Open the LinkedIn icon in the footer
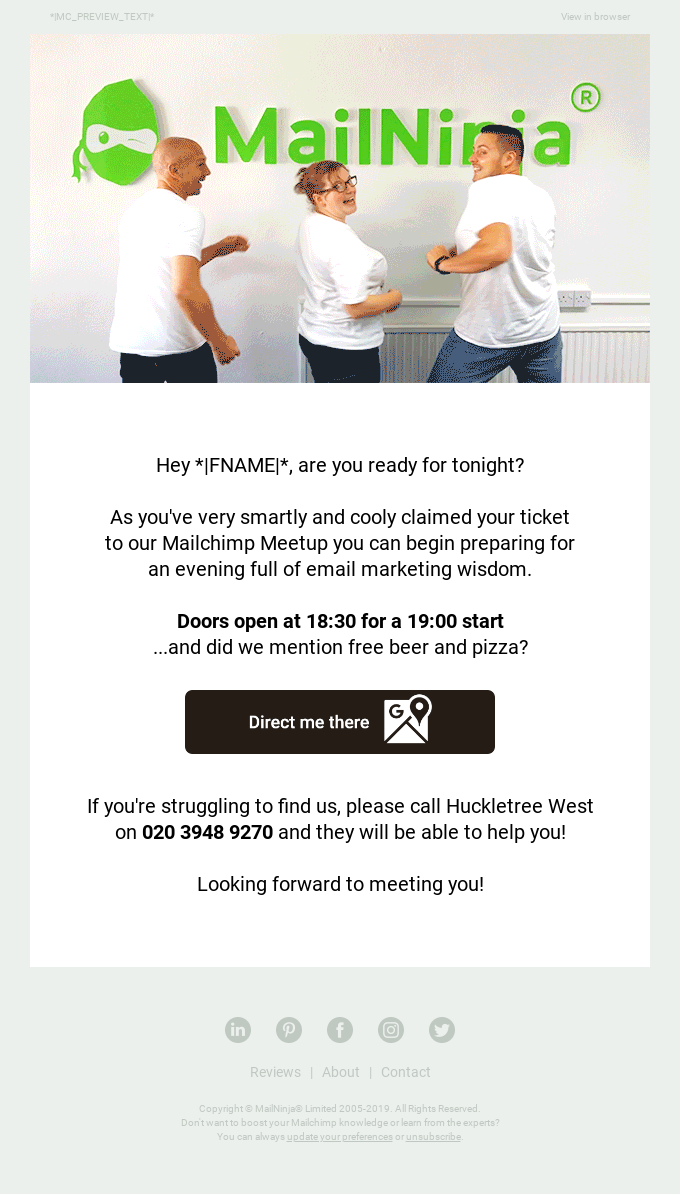This screenshot has width=680, height=1194. coord(238,1030)
